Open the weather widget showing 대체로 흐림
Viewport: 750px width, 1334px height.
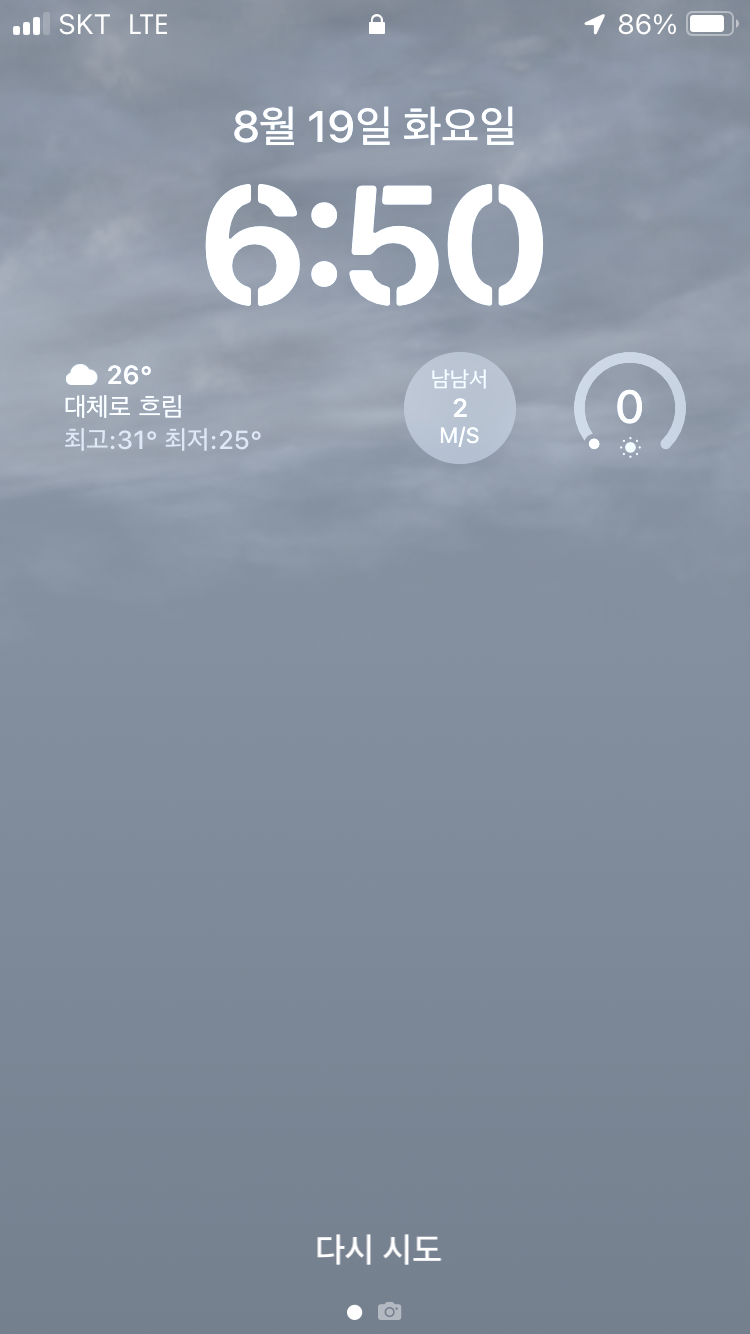[x=163, y=407]
